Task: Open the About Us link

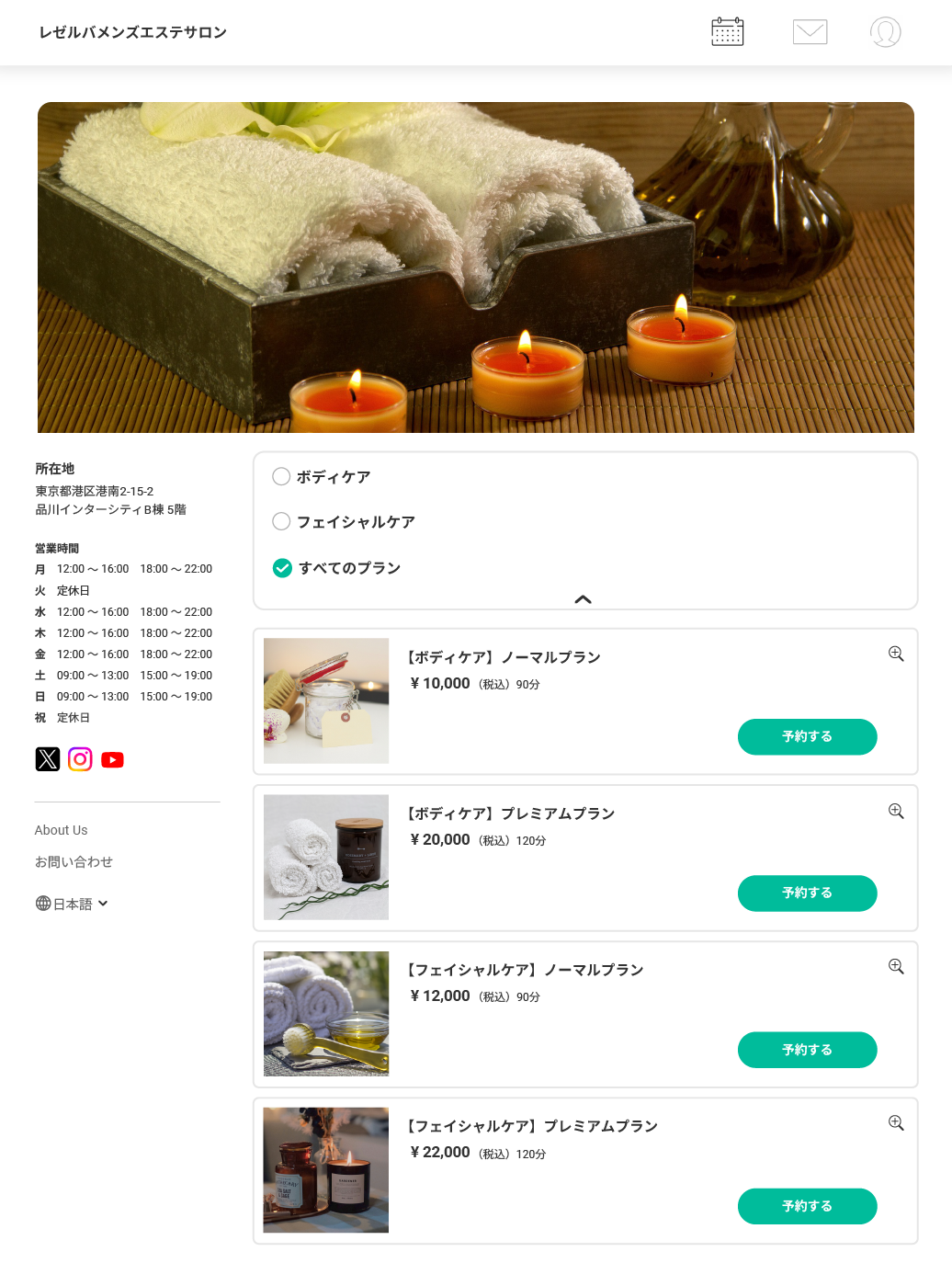Action: pos(62,830)
